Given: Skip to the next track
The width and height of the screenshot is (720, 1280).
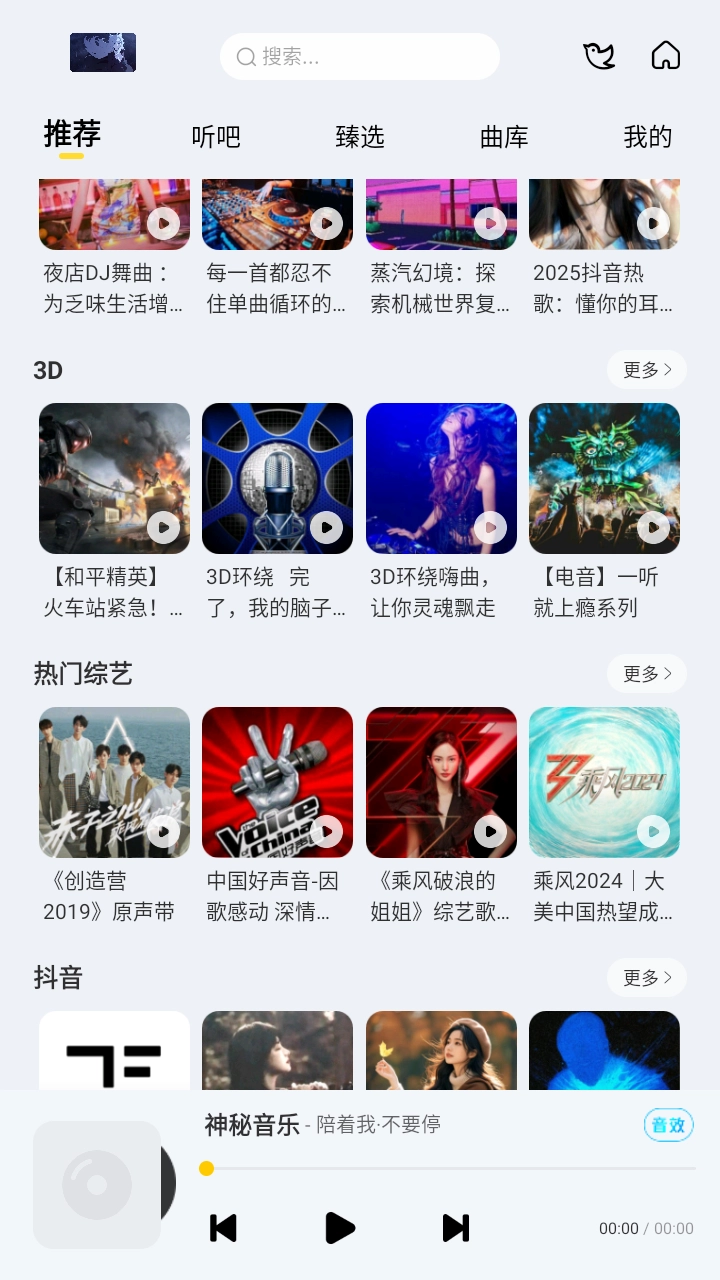Looking at the screenshot, I should coord(456,1228).
